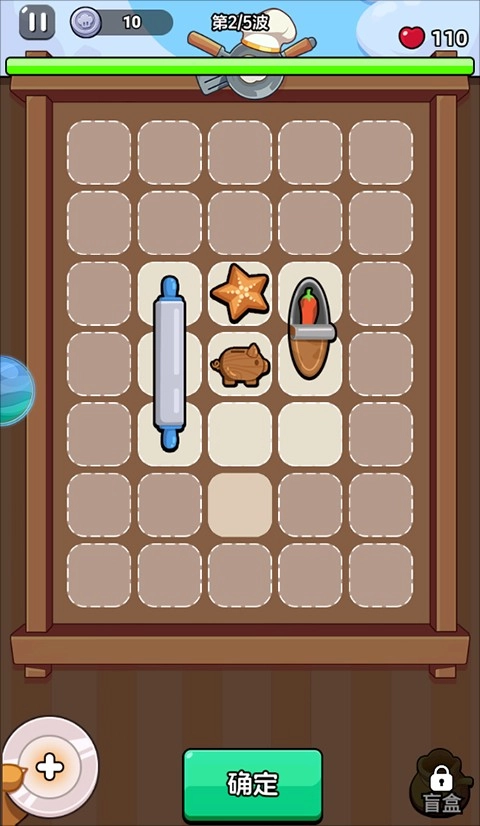Tap the plate with the plus sign

(50, 767)
